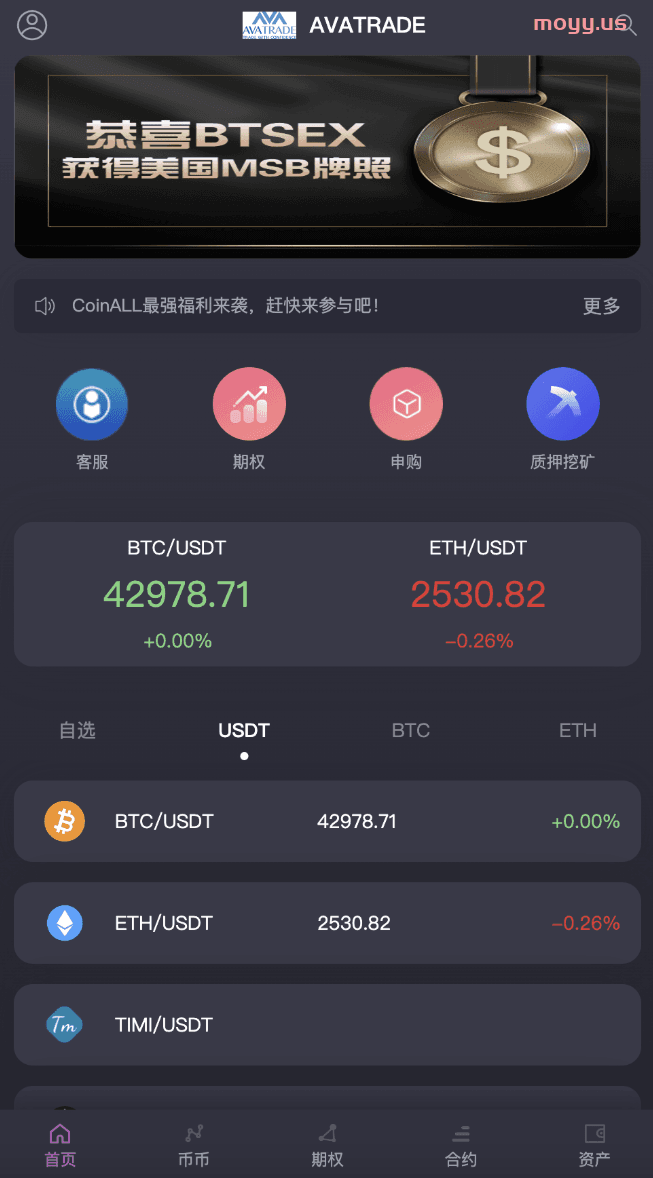Open 资产 assets in bottom navigation

click(594, 1145)
